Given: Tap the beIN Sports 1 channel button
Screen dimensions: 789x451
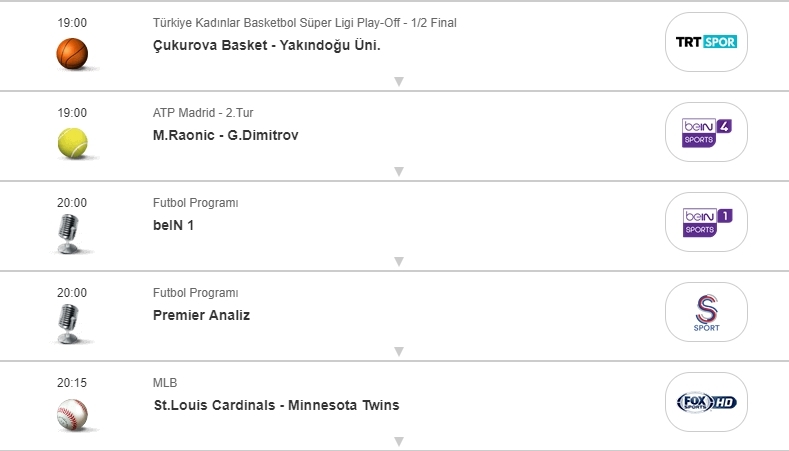Looking at the screenshot, I should (706, 222).
